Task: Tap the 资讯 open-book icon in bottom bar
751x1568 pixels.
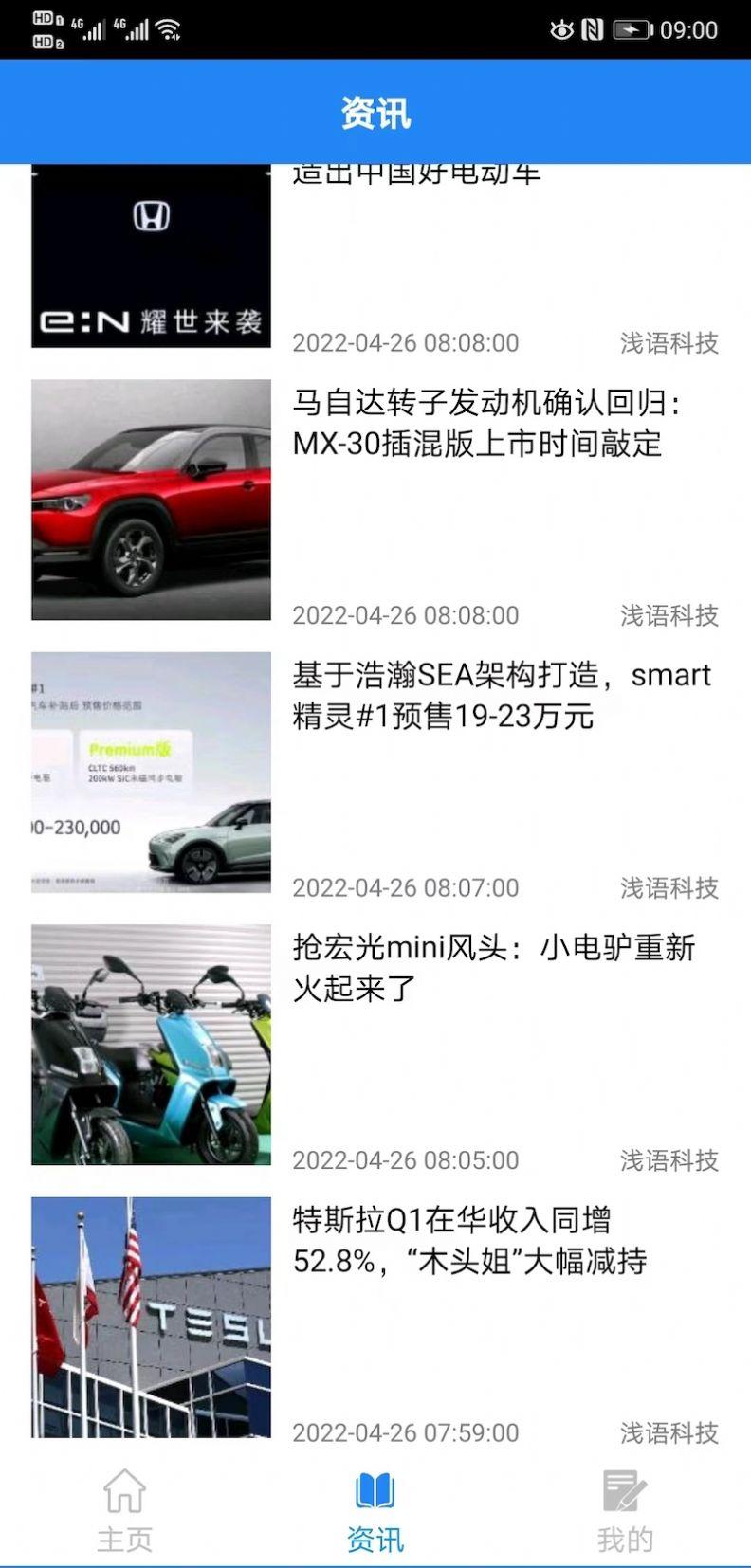Action: coord(375,1491)
